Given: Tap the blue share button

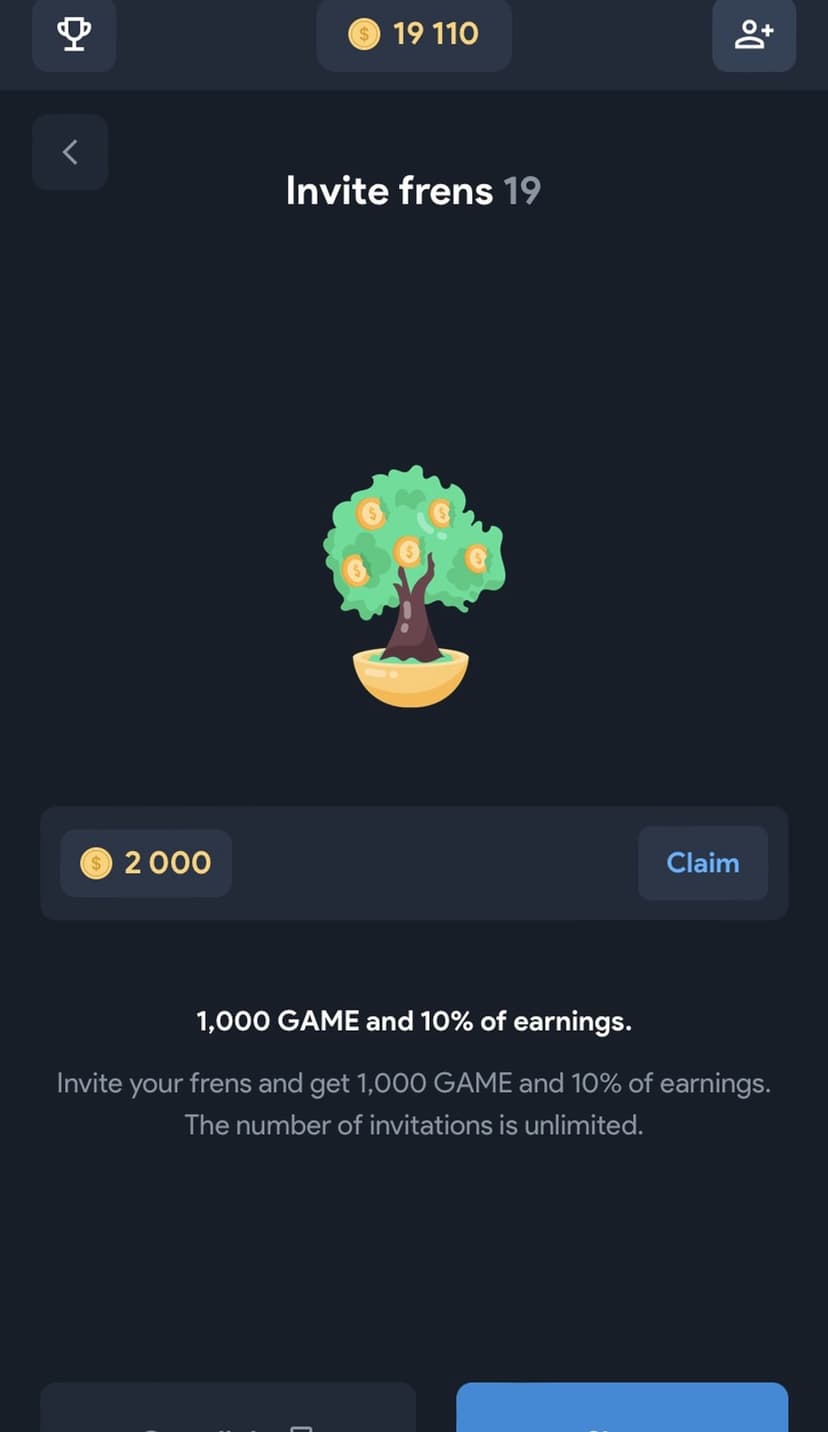Looking at the screenshot, I should pyautogui.click(x=622, y=1410).
